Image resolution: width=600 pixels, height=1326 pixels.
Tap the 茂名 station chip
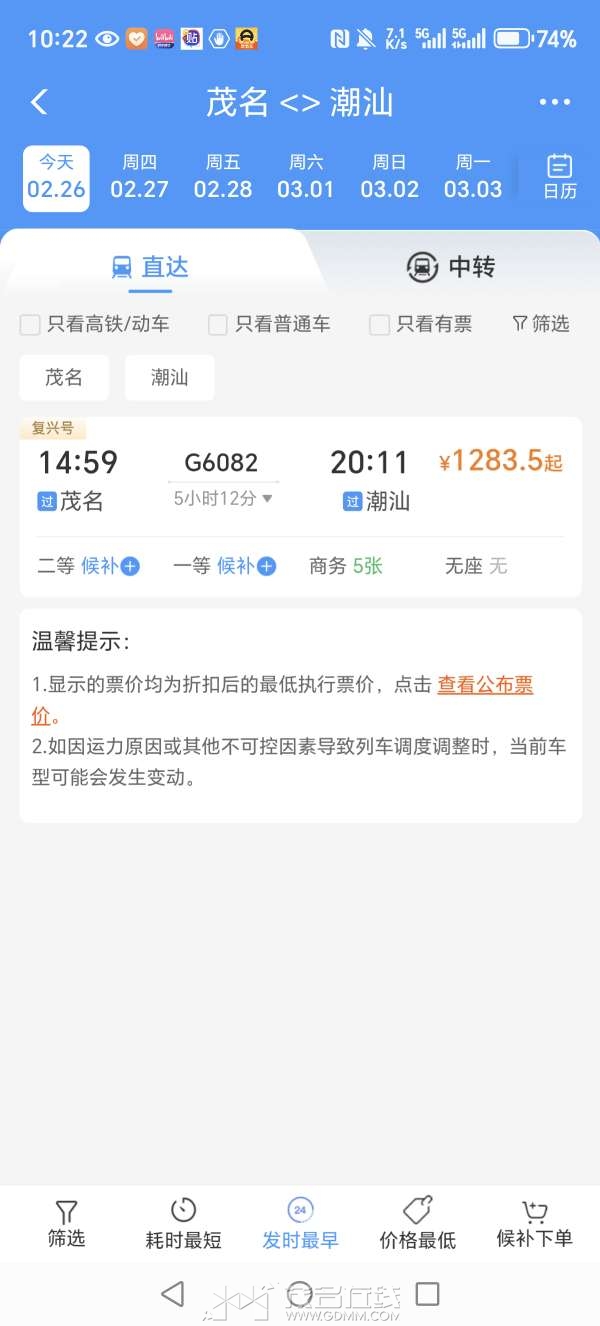[64, 378]
